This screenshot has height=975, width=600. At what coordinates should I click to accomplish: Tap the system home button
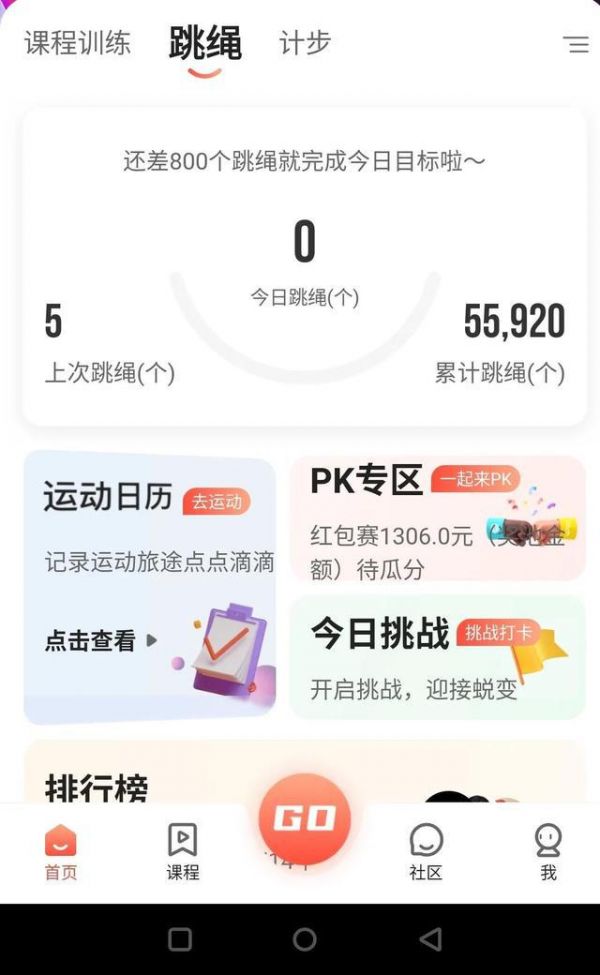305,940
